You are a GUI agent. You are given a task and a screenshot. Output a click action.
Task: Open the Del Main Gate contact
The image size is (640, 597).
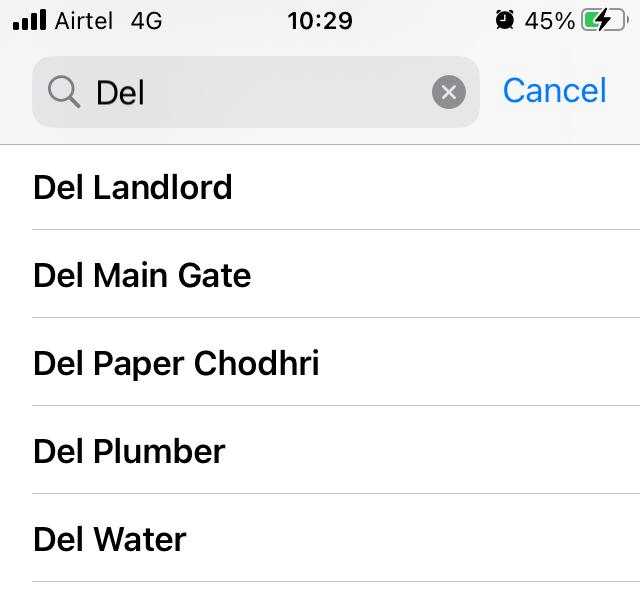pos(142,275)
